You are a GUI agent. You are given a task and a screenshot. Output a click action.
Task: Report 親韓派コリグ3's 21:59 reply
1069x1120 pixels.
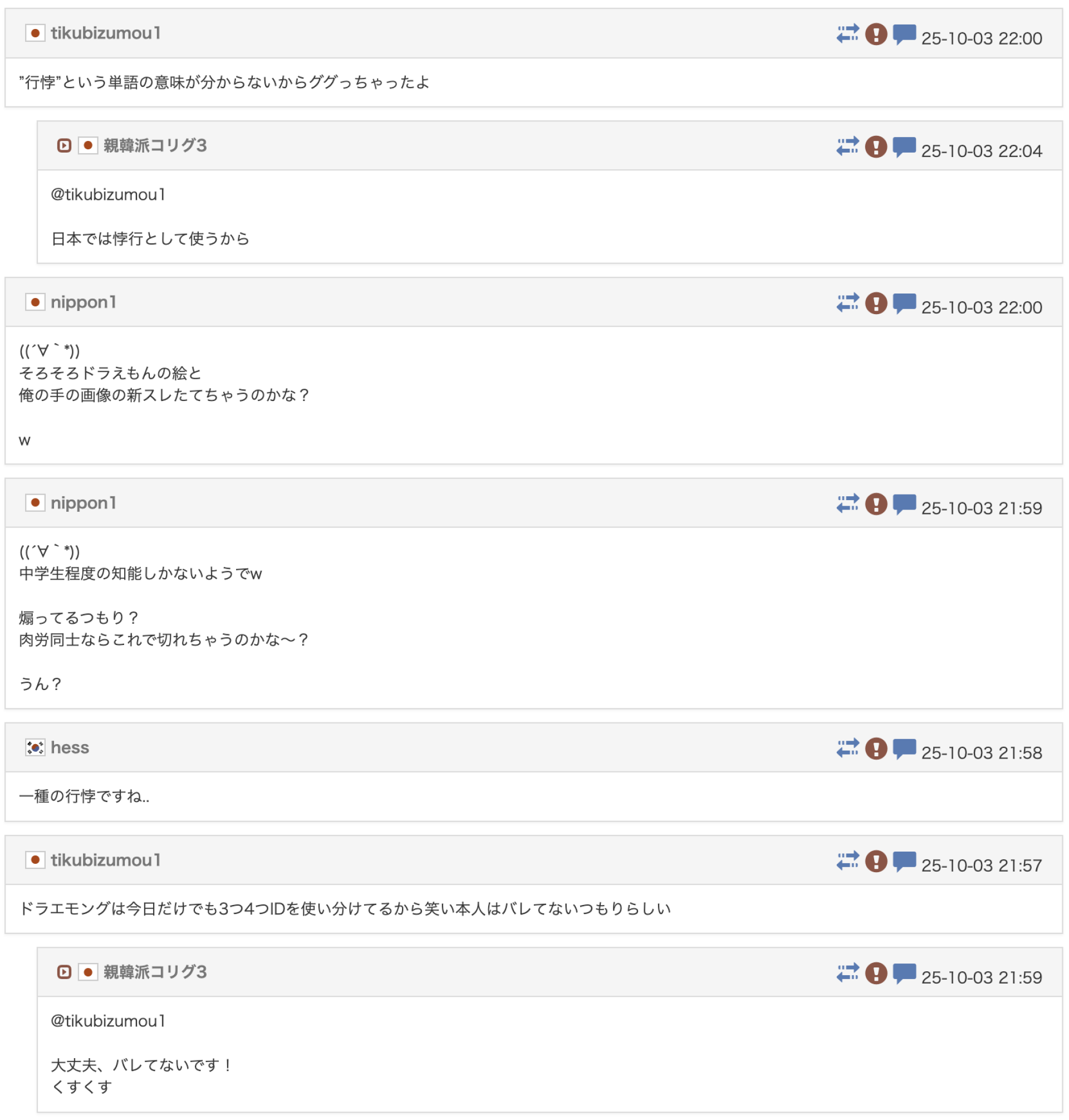point(876,973)
